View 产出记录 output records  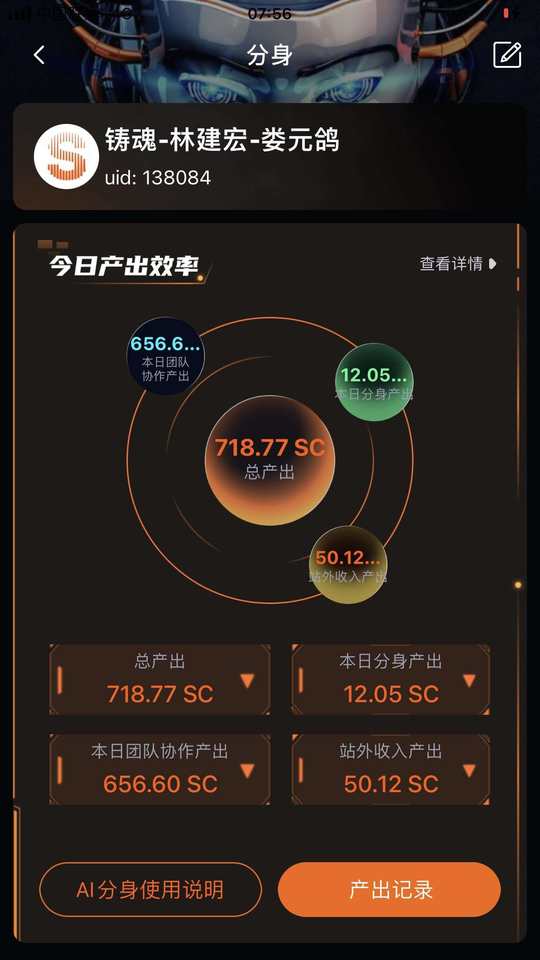(x=389, y=890)
